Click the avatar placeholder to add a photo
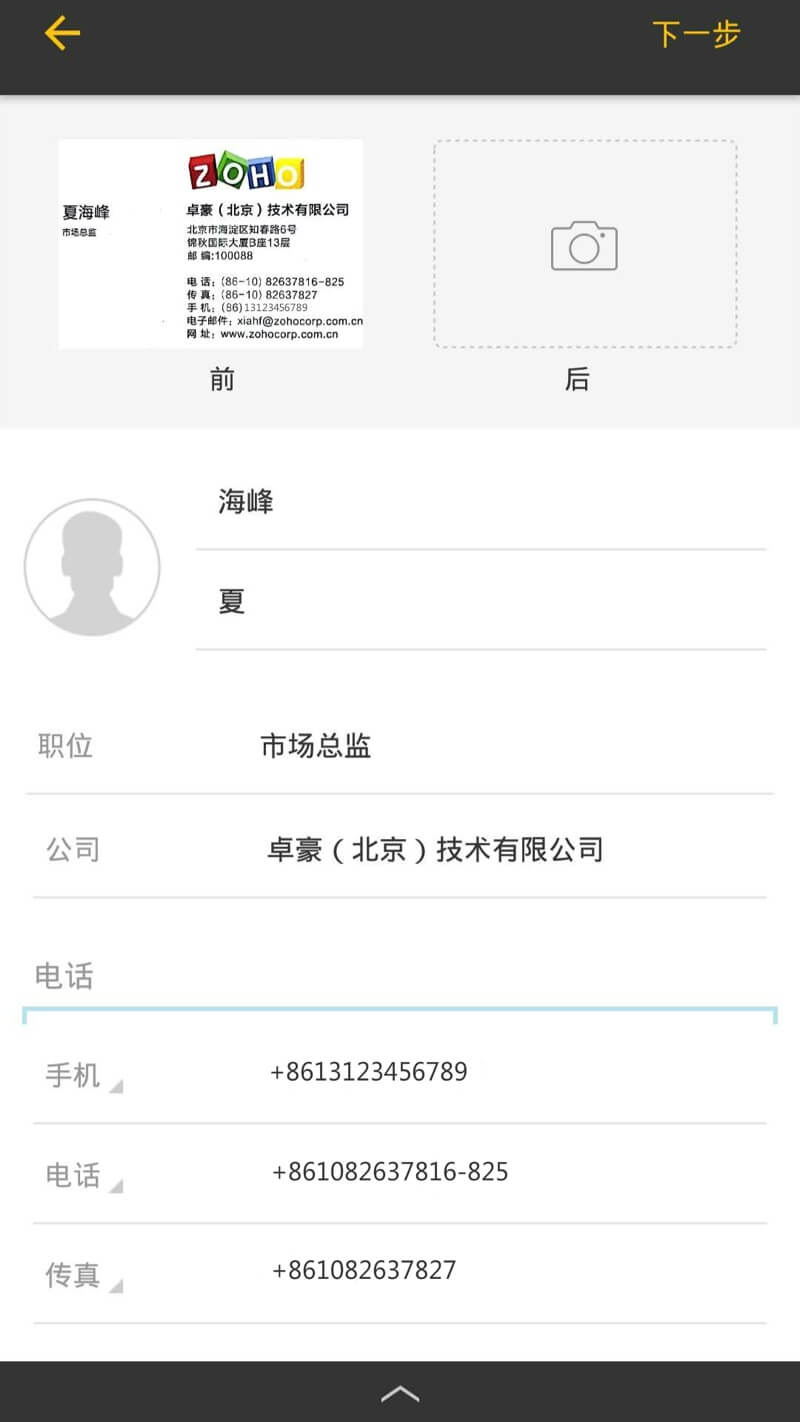This screenshot has height=1422, width=800. tap(92, 566)
